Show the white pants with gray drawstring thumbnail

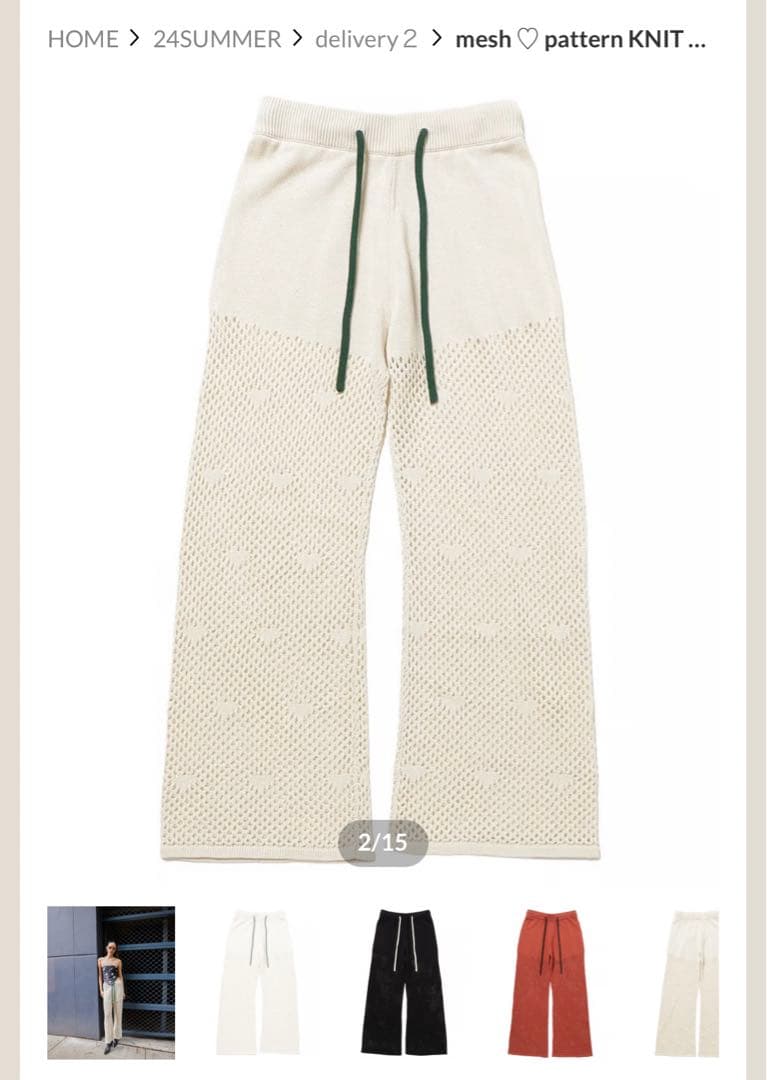click(x=257, y=982)
